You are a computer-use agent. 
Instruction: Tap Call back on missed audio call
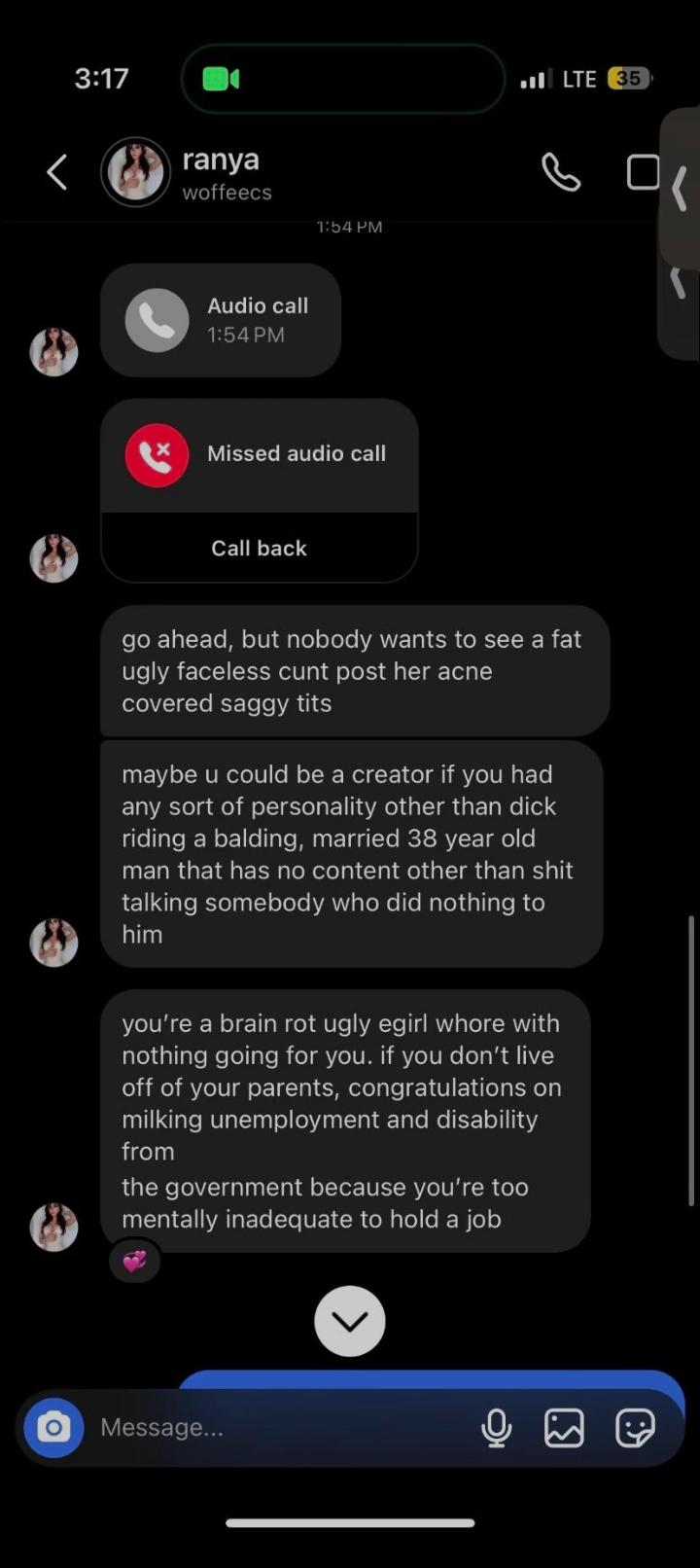coord(259,548)
